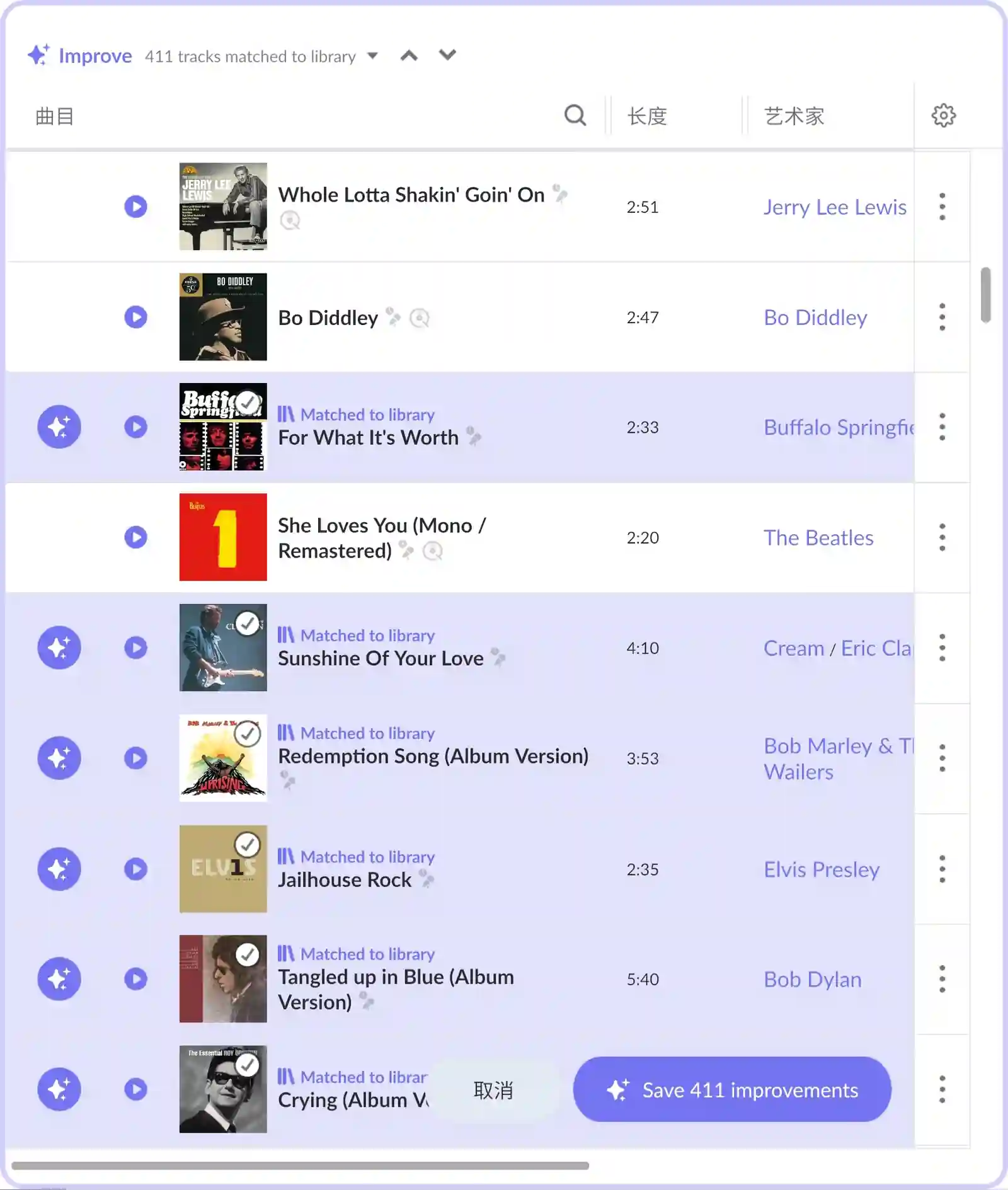The width and height of the screenshot is (1008, 1190).
Task: Tap improve sparkle for For What It's Worth
Action: pyautogui.click(x=59, y=427)
